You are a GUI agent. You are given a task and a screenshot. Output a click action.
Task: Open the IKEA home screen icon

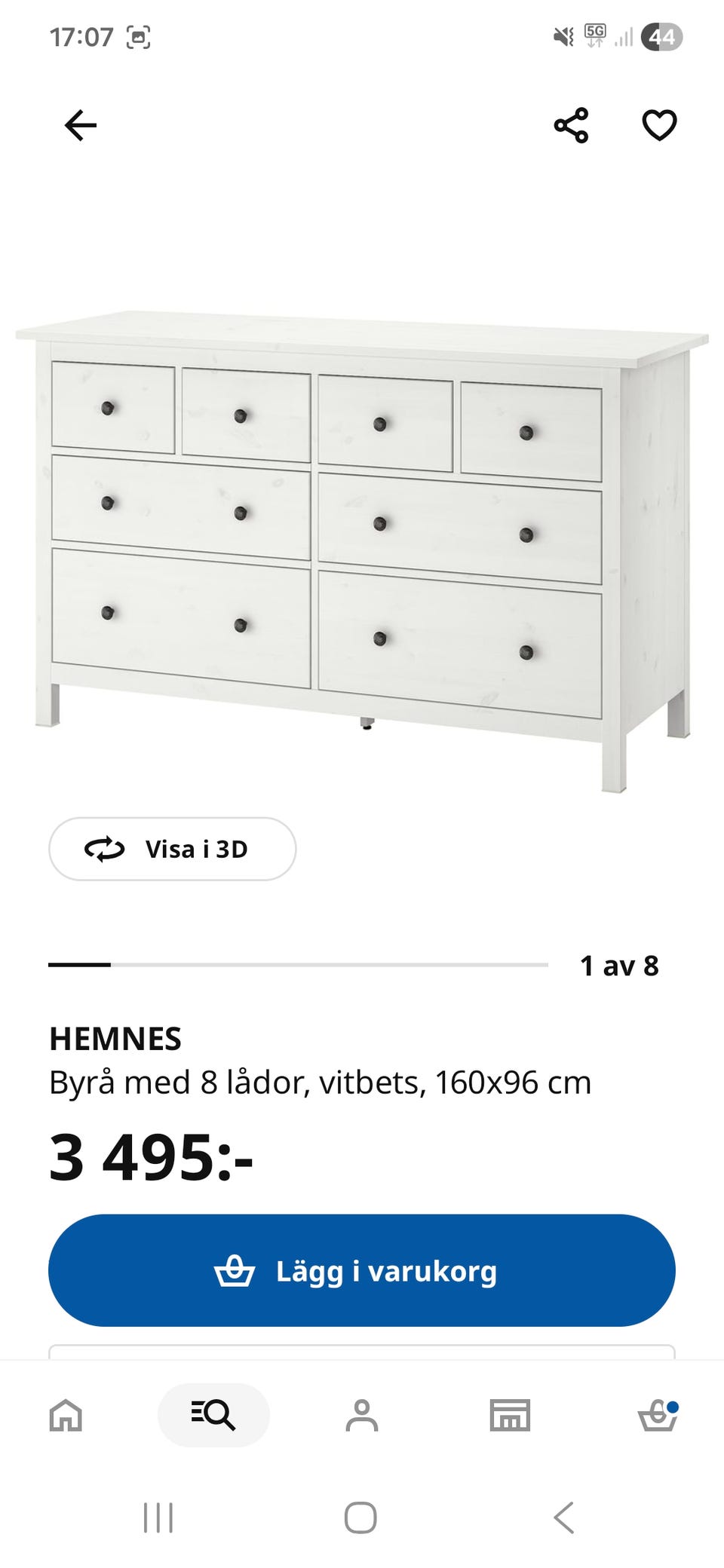click(x=66, y=1414)
